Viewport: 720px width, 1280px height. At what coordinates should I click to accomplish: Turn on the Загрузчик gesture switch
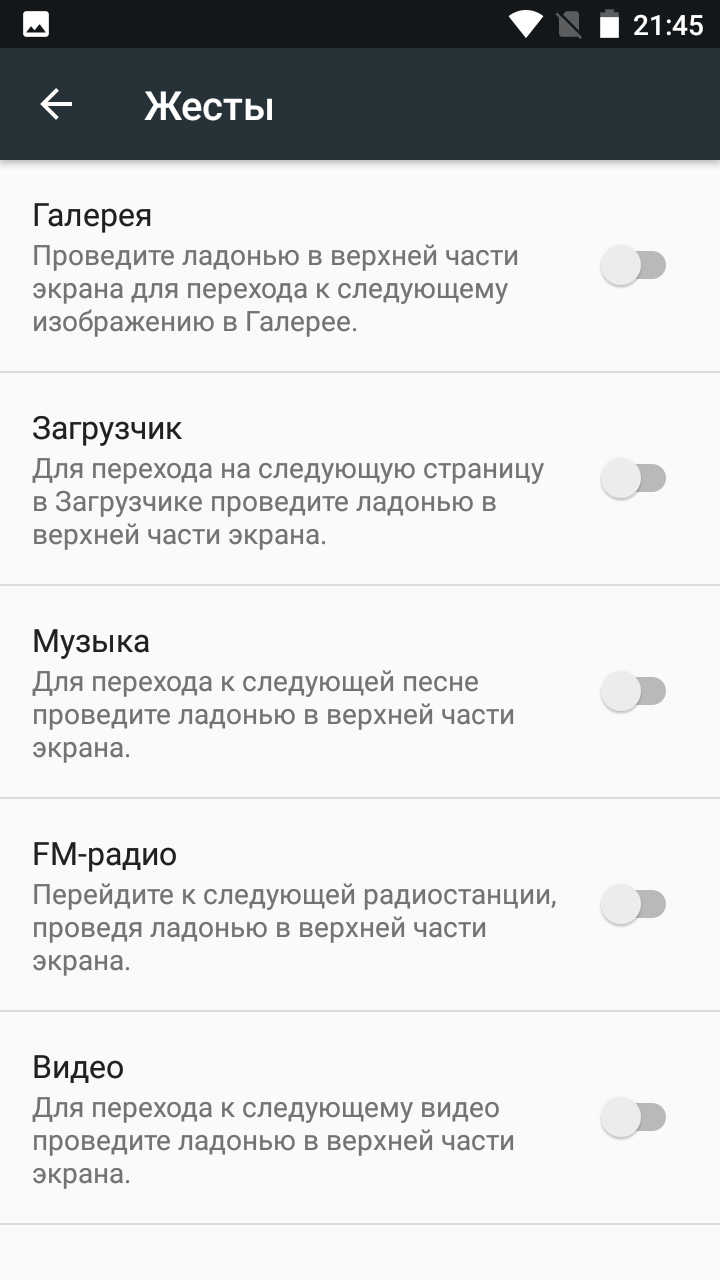click(x=633, y=478)
